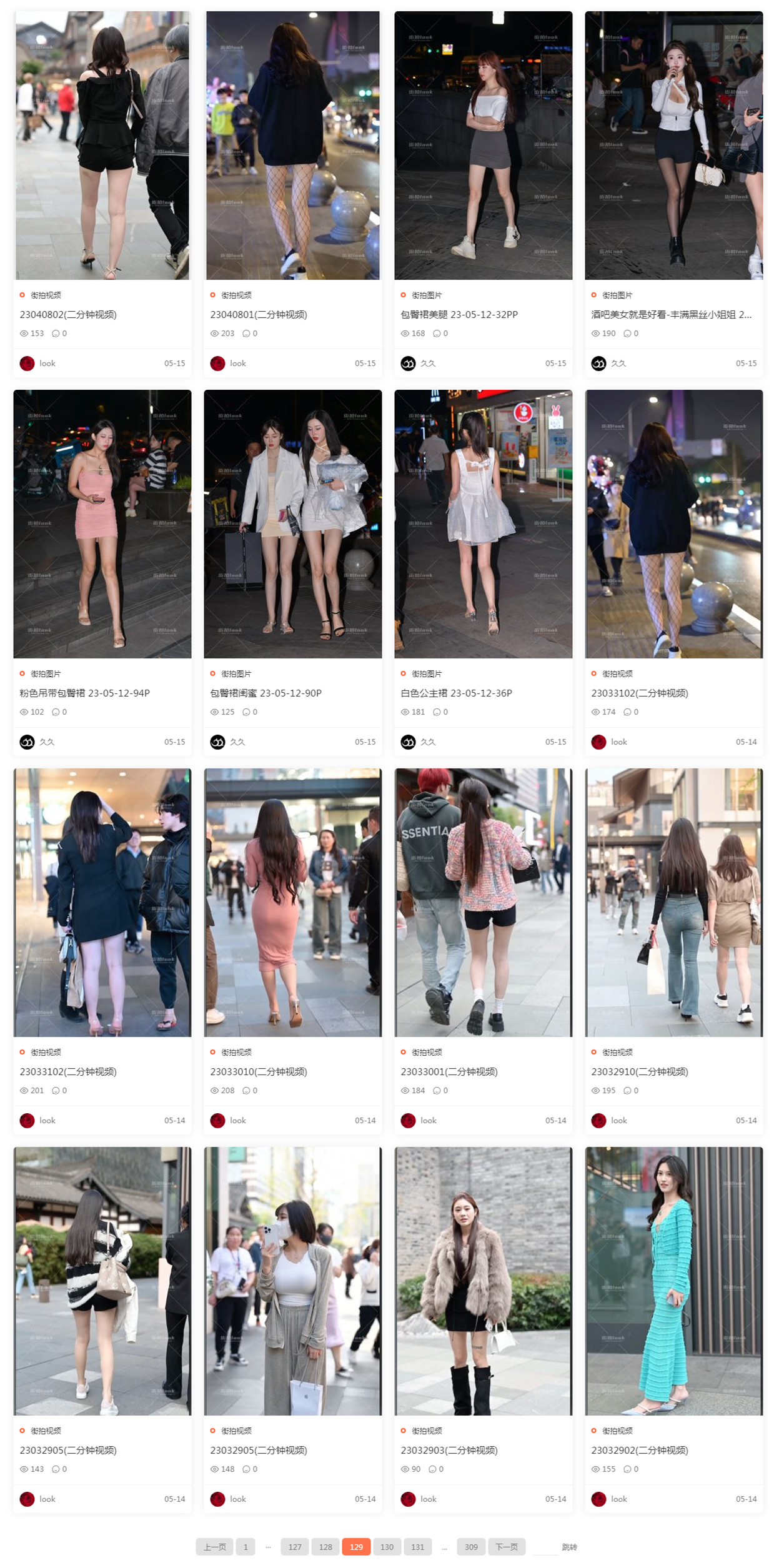Open the 23033010 two-minute video card
The height and width of the screenshot is (1568, 784).
259,1071
